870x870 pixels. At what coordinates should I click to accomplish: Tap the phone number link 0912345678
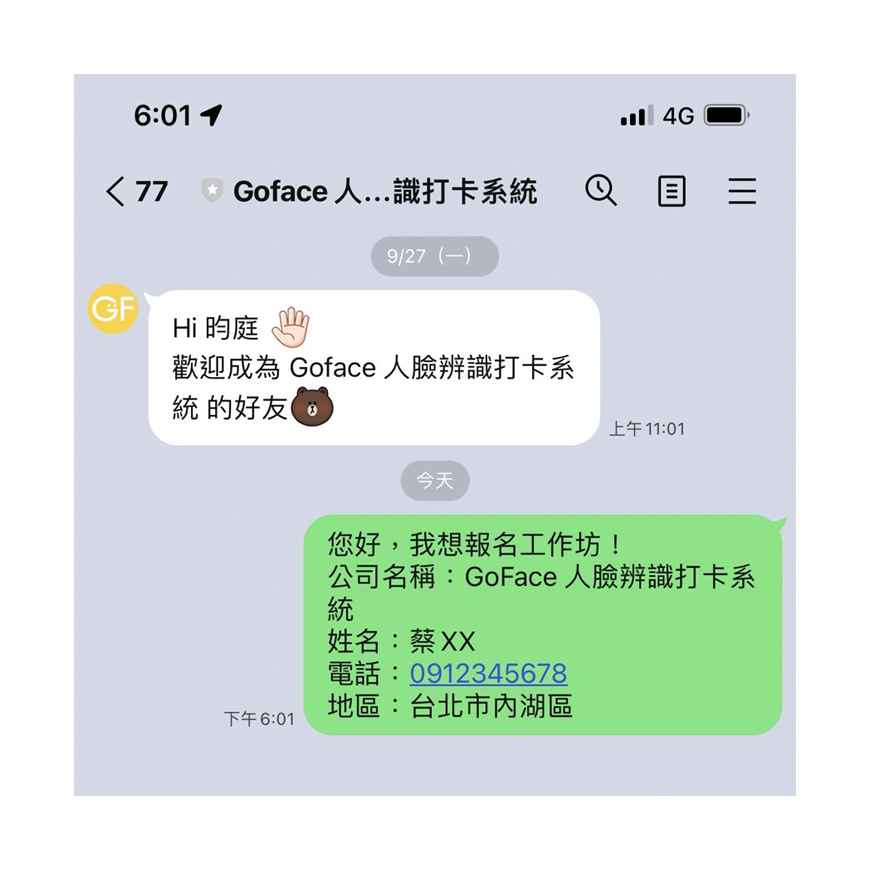click(488, 673)
